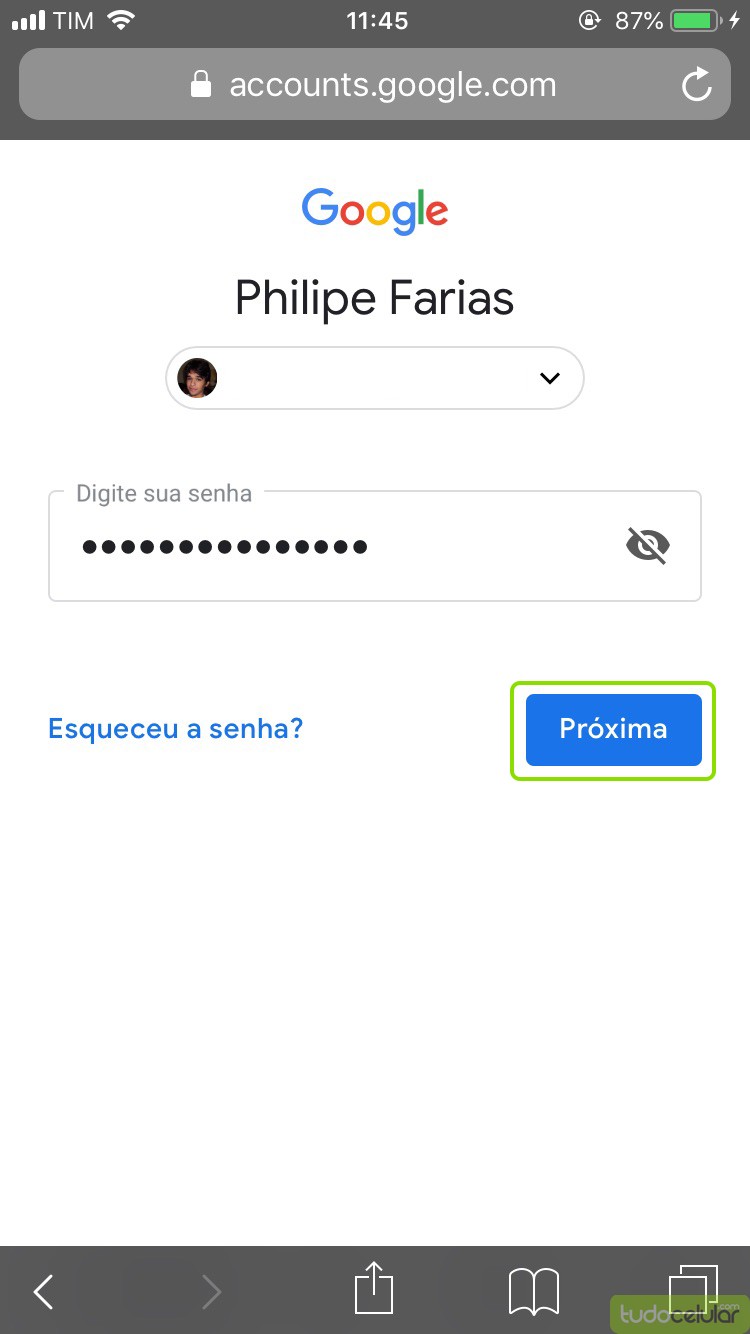View open Safari tabs

(692, 1288)
